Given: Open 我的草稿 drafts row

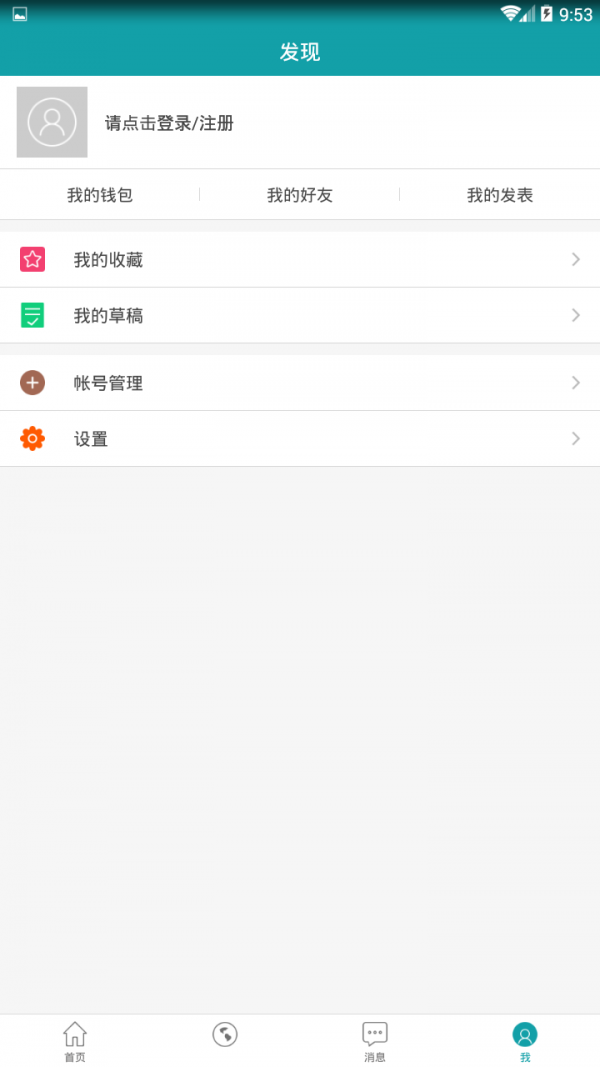Looking at the screenshot, I should 300,316.
